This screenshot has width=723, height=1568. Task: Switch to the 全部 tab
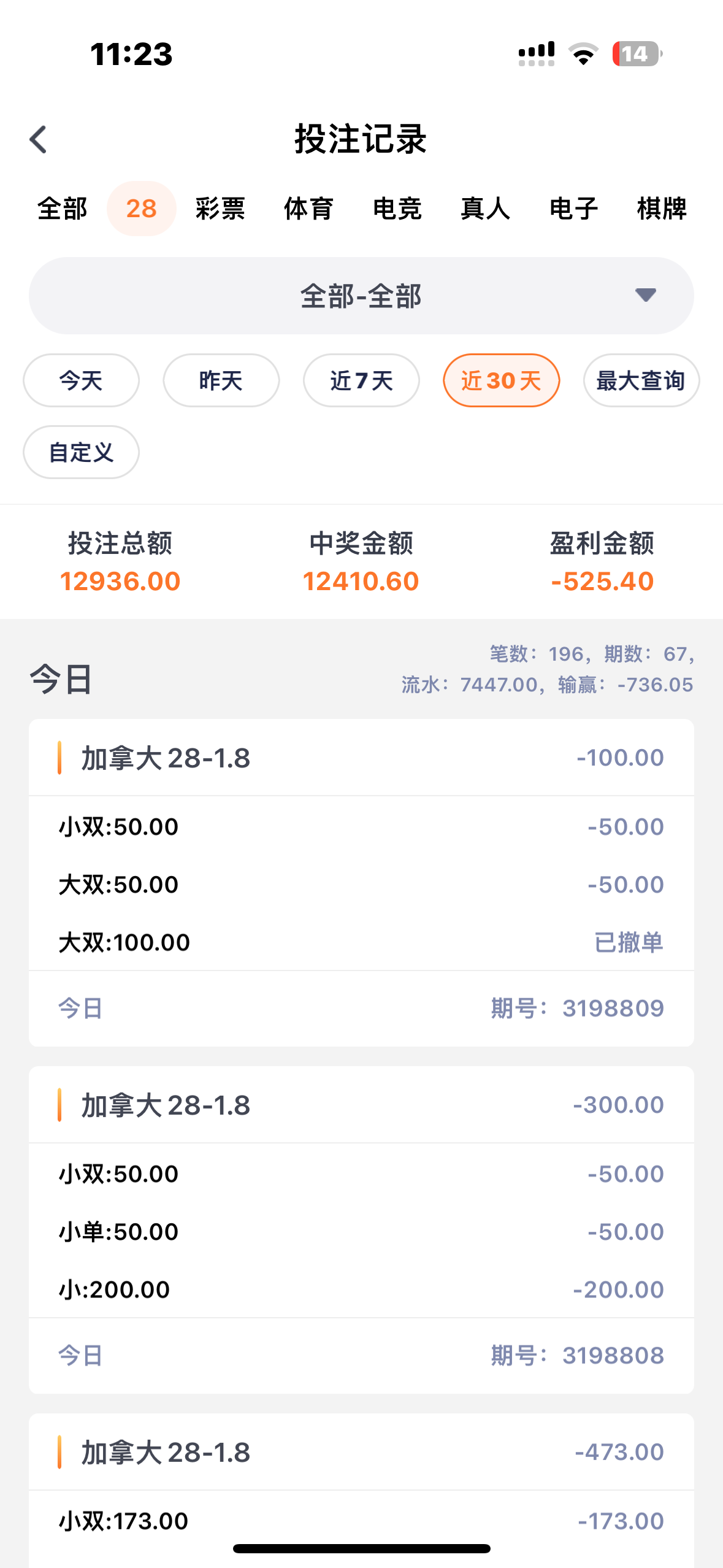tap(62, 209)
